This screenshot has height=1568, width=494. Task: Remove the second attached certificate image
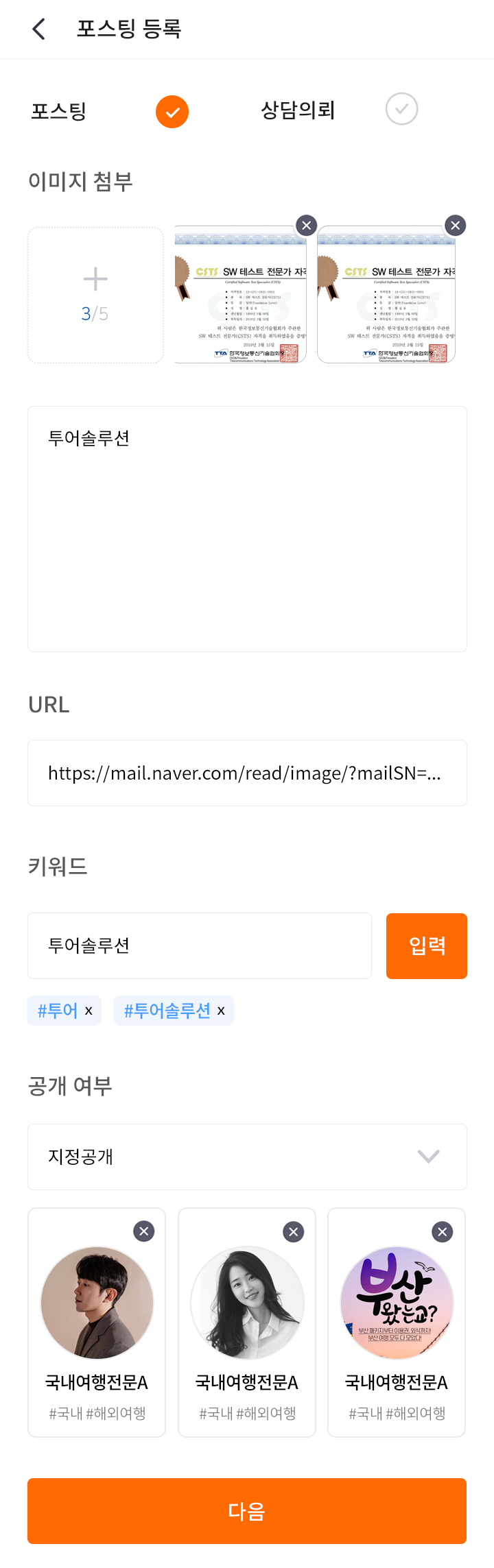pos(455,225)
